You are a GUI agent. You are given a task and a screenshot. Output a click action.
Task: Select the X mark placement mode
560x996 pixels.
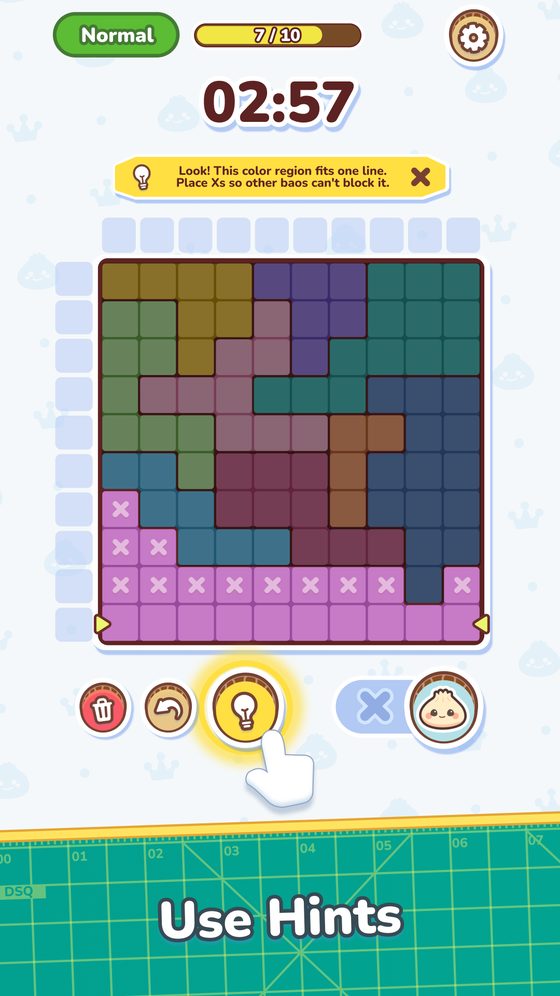click(x=374, y=707)
